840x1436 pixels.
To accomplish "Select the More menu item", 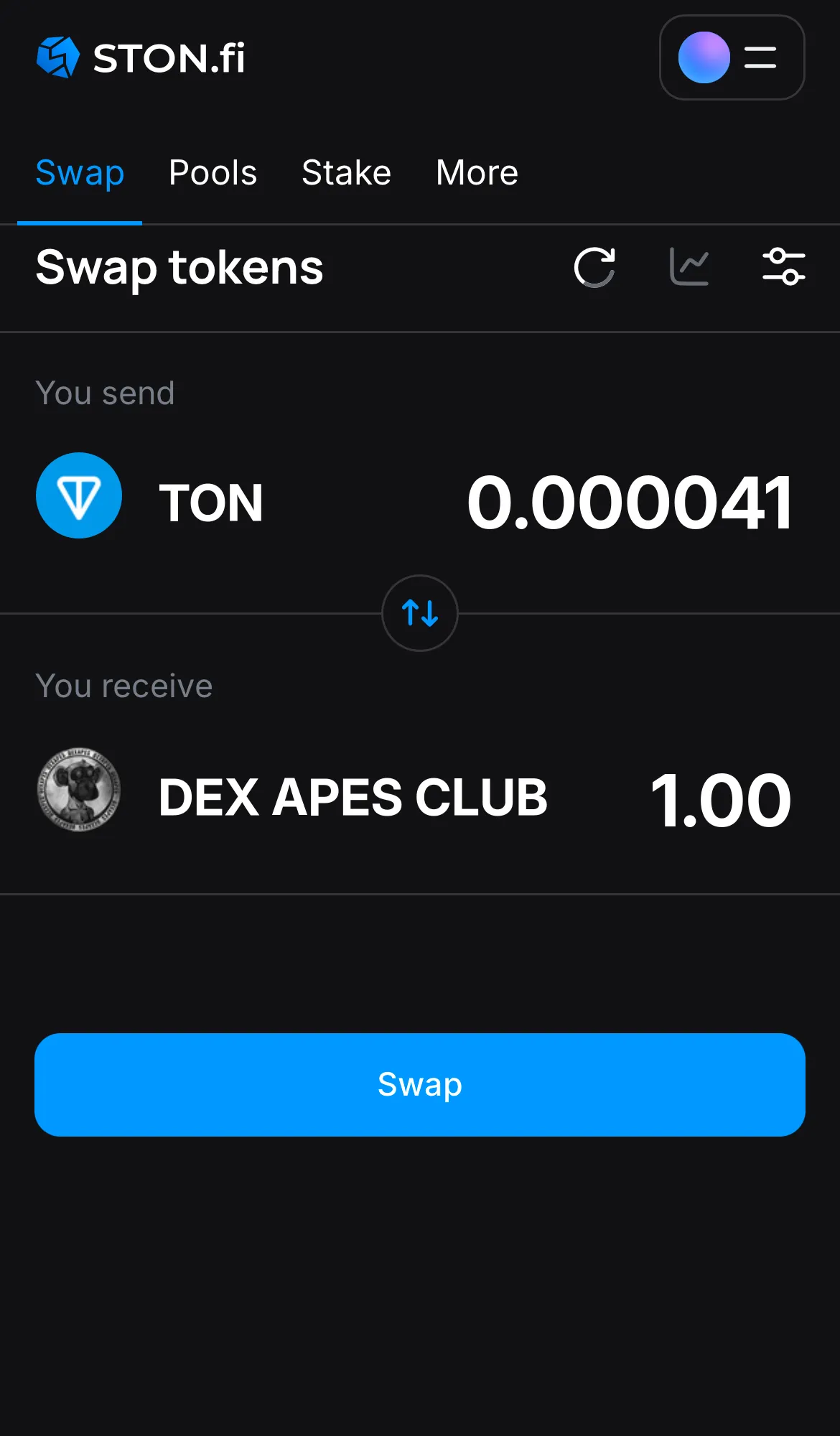I will (x=477, y=172).
